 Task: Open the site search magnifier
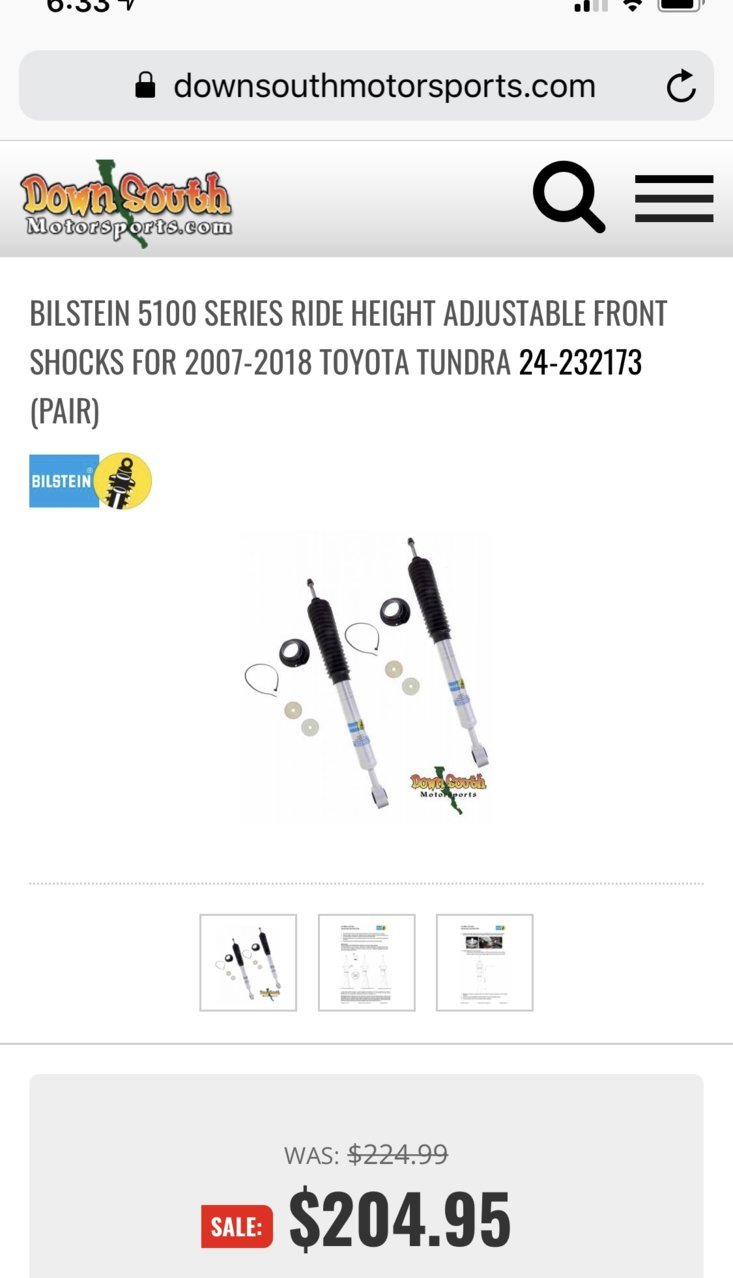568,197
